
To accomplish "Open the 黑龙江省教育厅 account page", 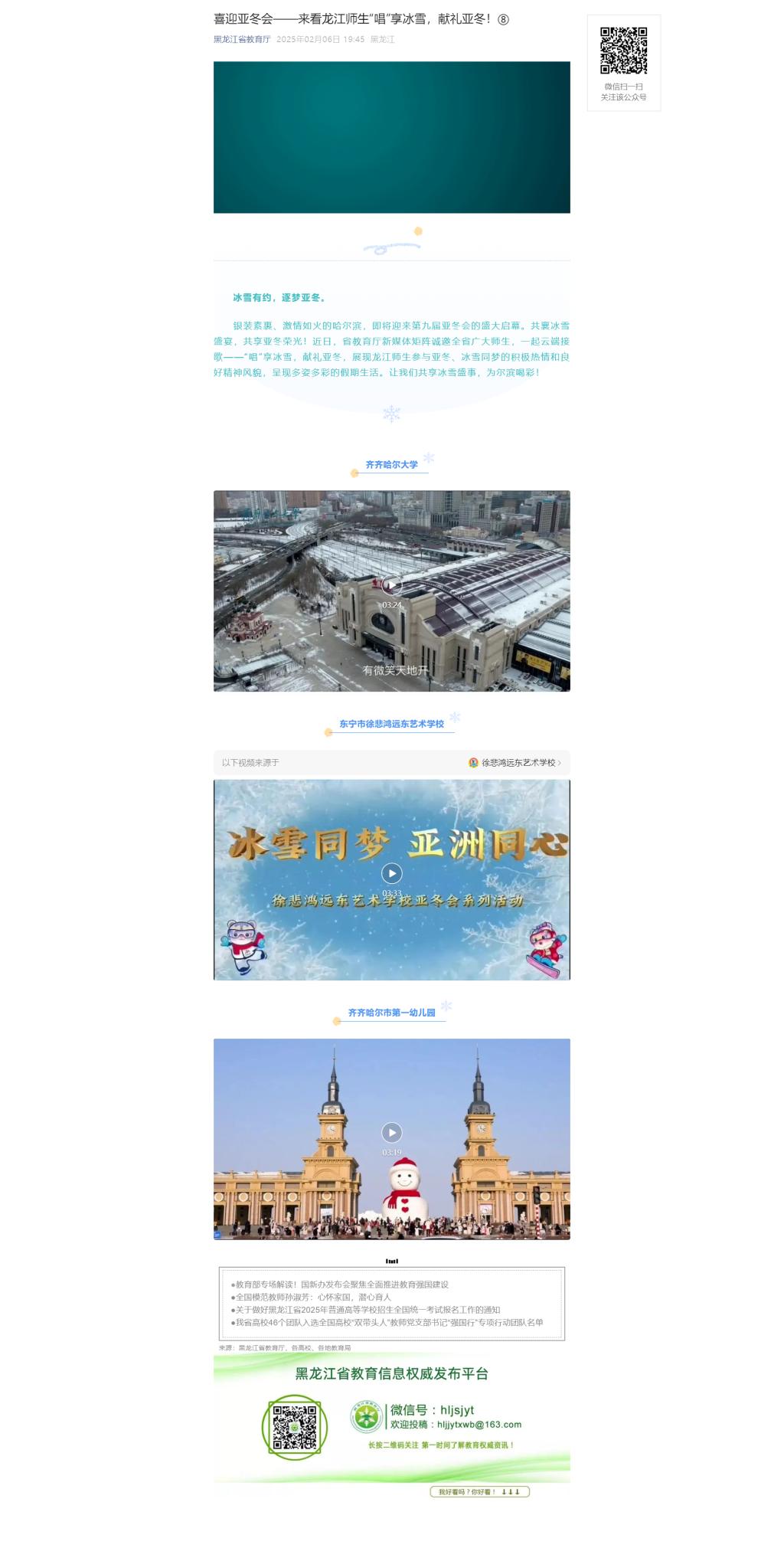I will point(242,39).
